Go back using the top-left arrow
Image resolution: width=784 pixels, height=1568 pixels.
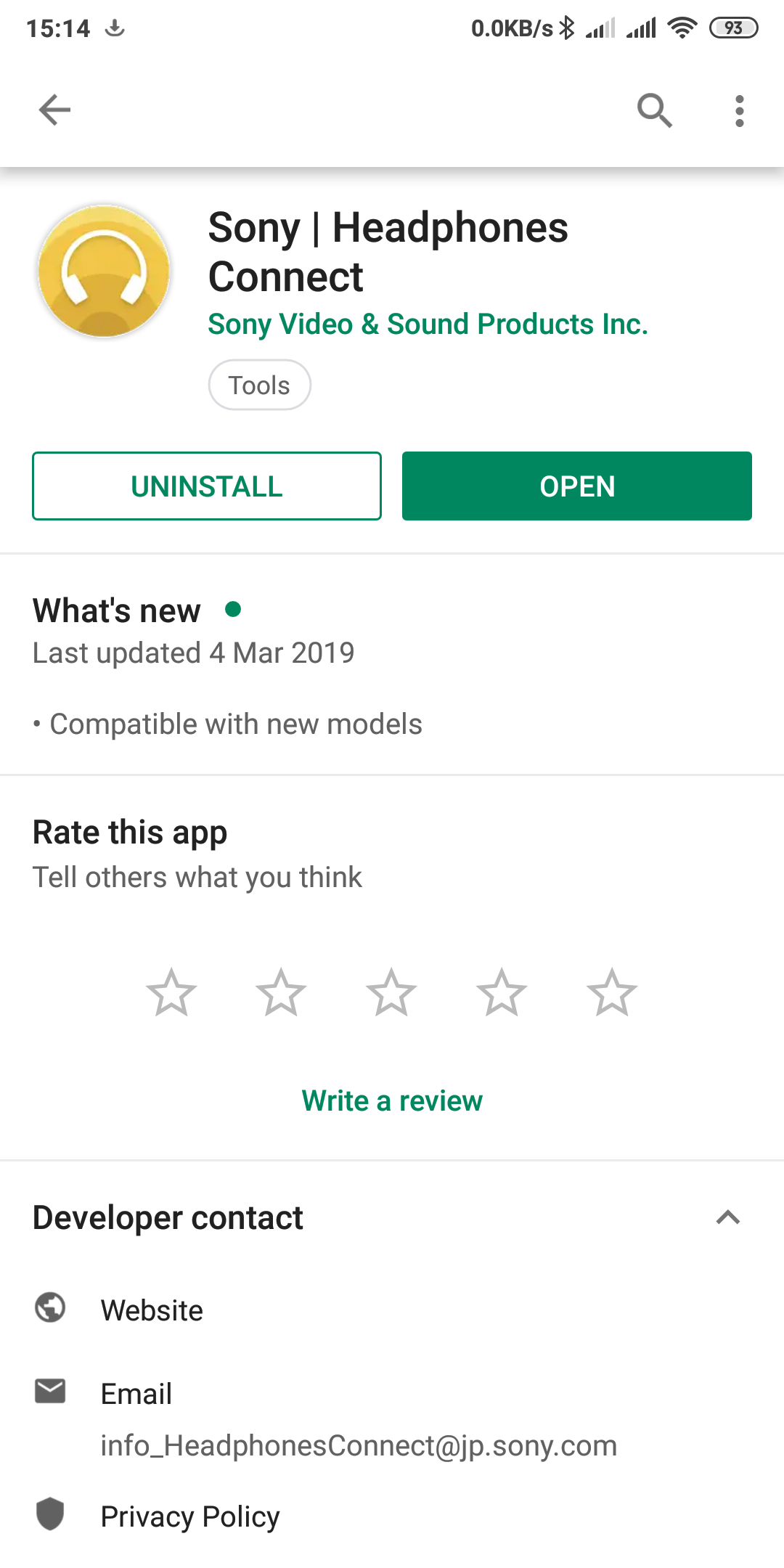pos(54,110)
